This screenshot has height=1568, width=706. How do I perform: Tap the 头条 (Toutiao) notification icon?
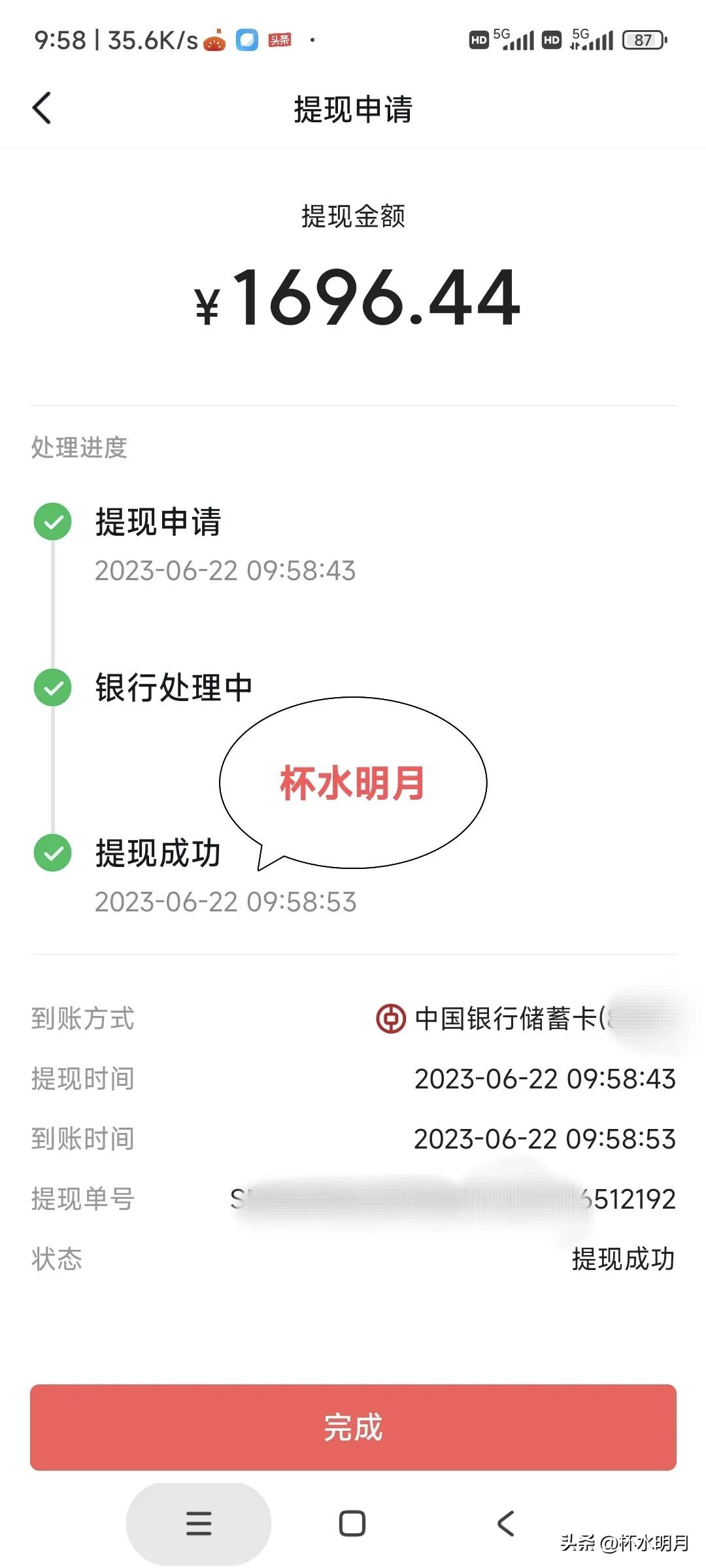[280, 41]
